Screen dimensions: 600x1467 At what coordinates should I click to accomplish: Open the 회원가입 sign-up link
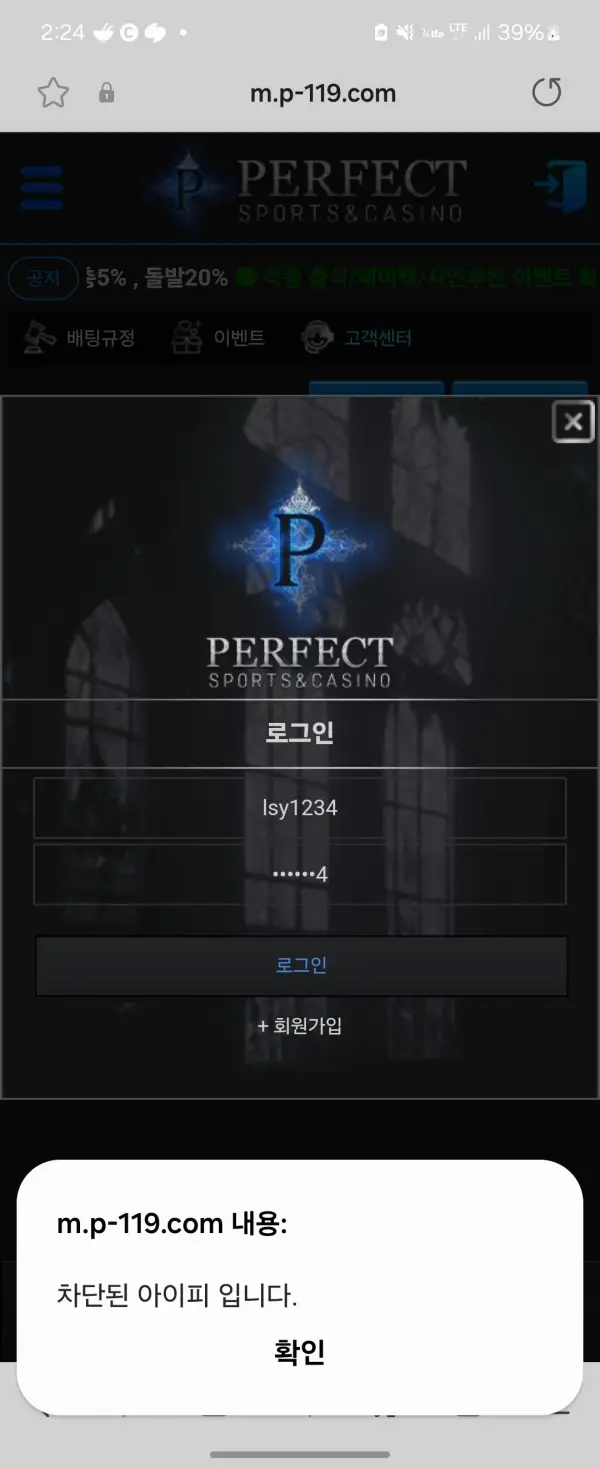point(300,1026)
